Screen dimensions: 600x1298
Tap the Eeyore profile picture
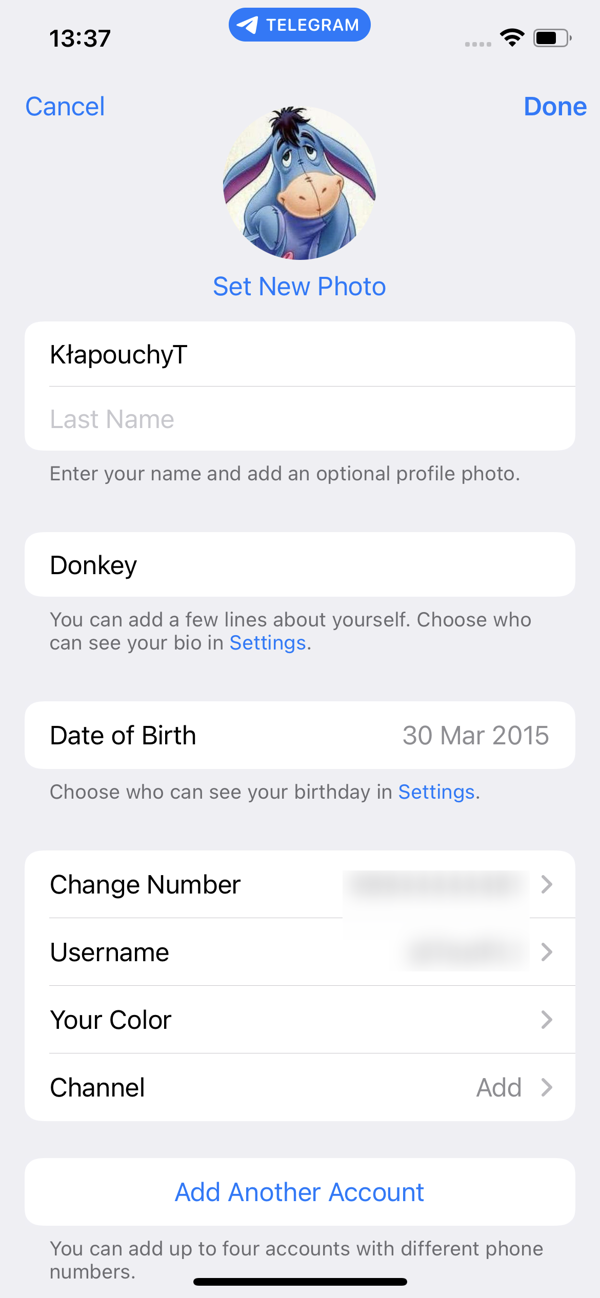coord(299,183)
